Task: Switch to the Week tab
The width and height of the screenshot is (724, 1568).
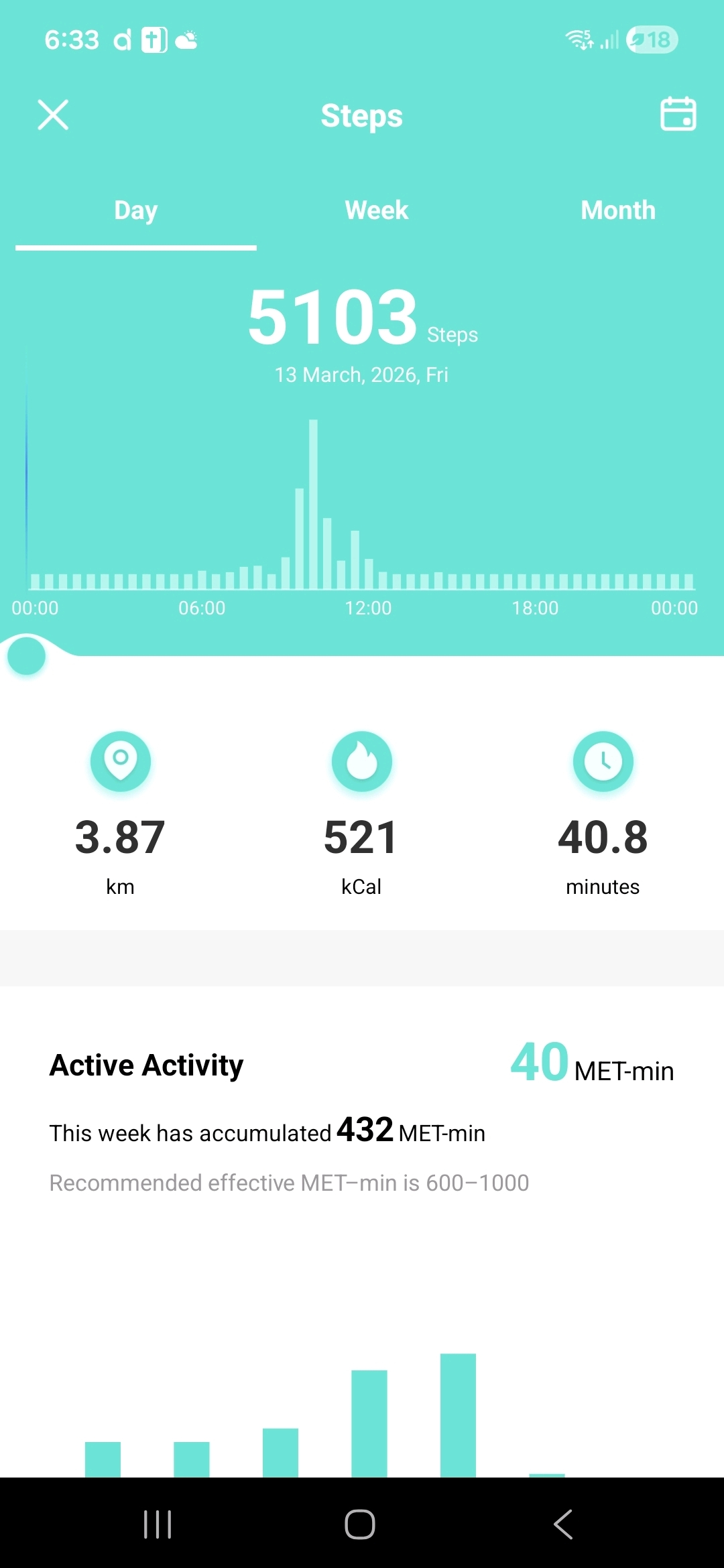Action: (376, 210)
